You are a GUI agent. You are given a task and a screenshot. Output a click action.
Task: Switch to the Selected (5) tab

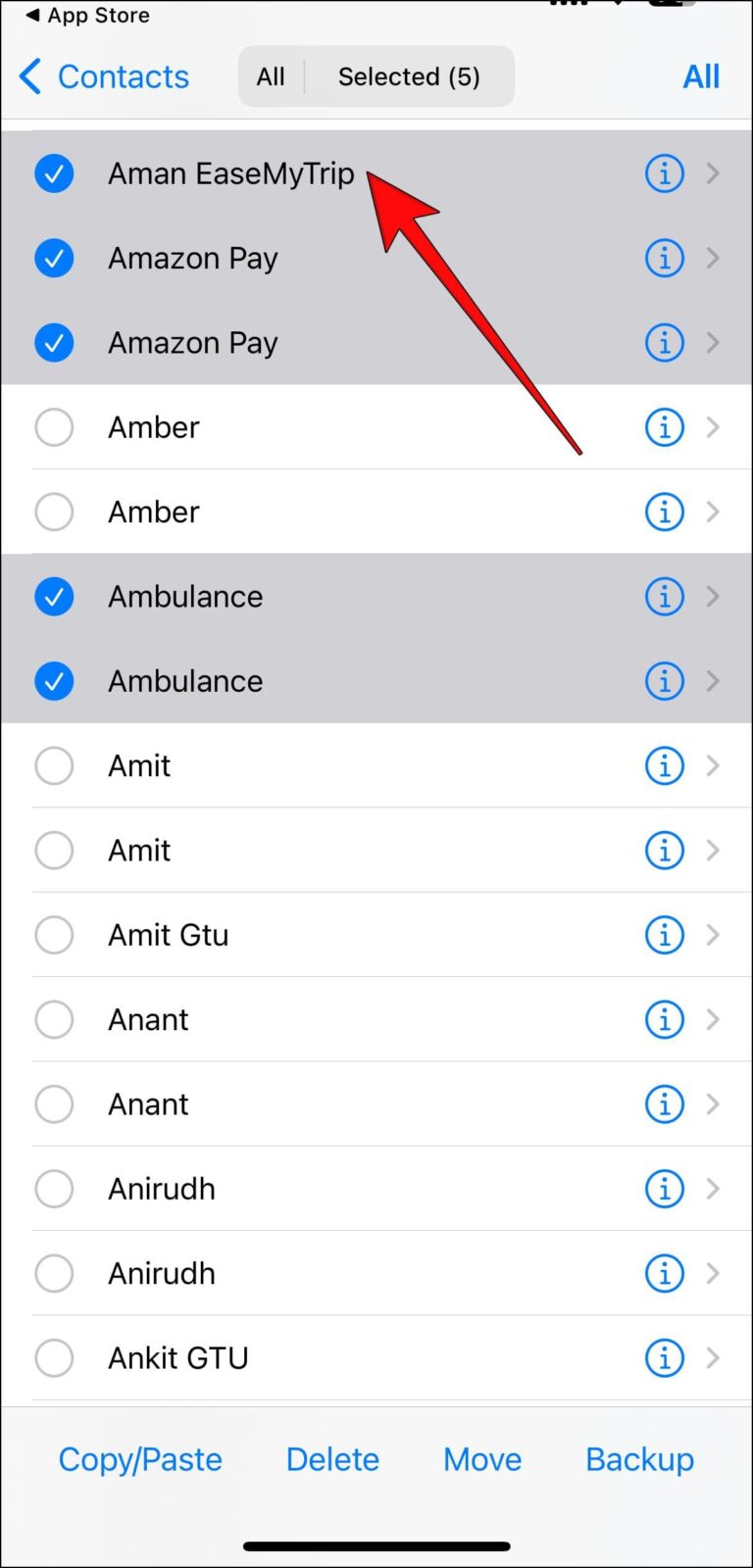point(409,75)
